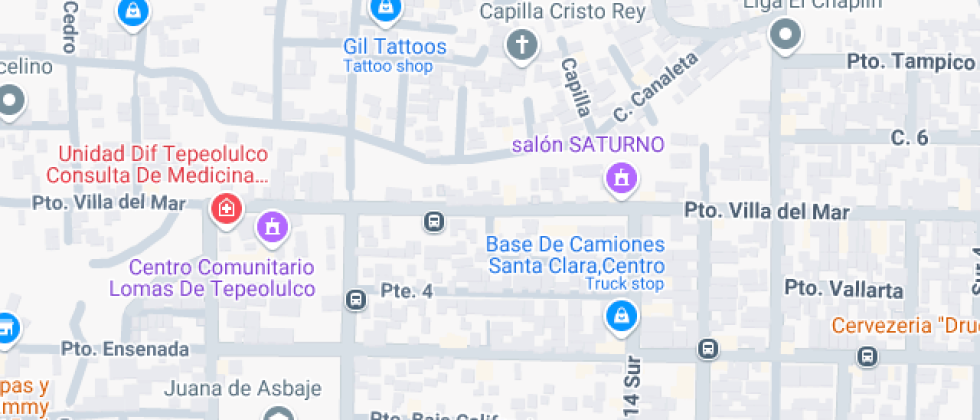Select Centro Comunitario Lomas De Tepeolulco pin
The image size is (980, 420).
tap(272, 227)
